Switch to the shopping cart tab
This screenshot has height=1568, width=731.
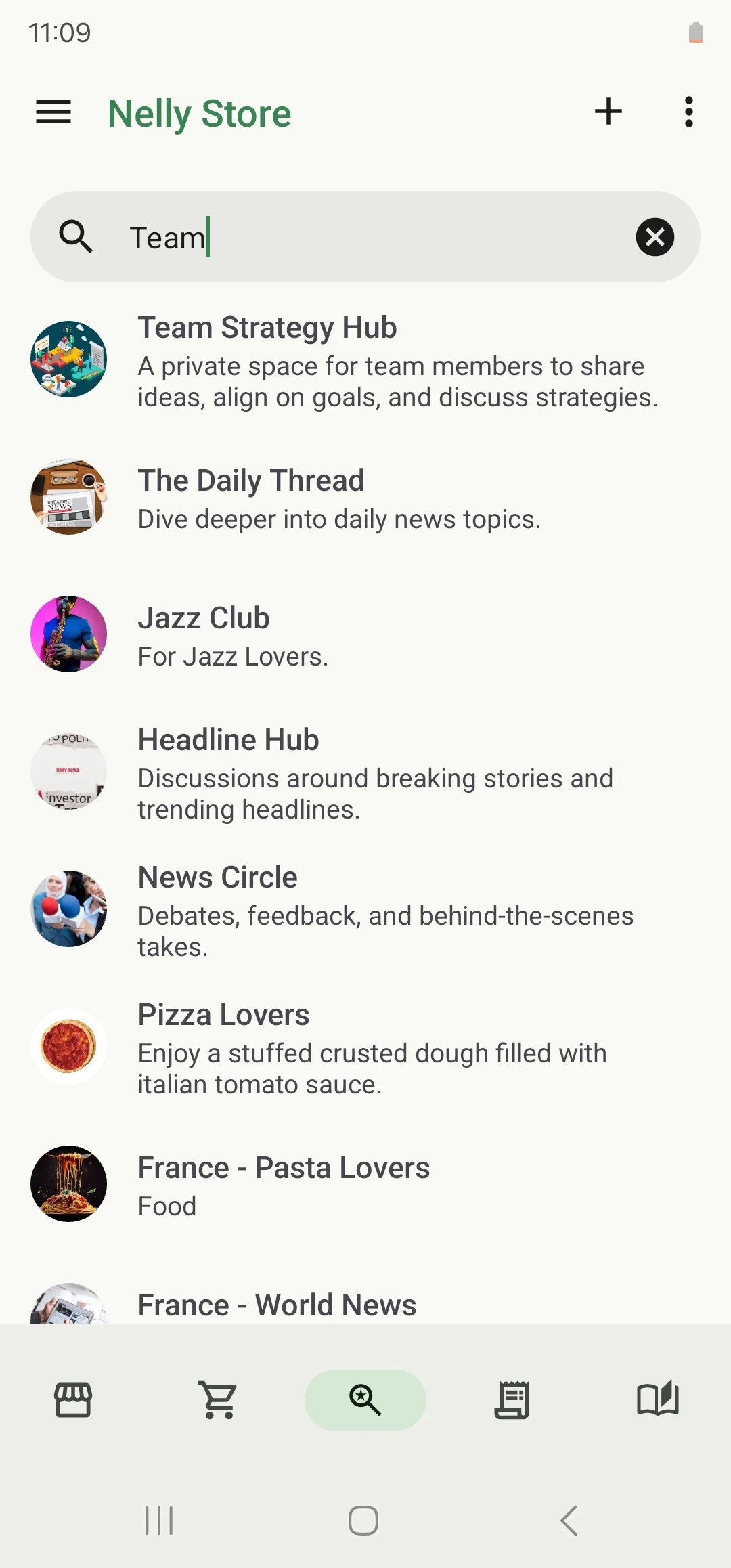219,1399
